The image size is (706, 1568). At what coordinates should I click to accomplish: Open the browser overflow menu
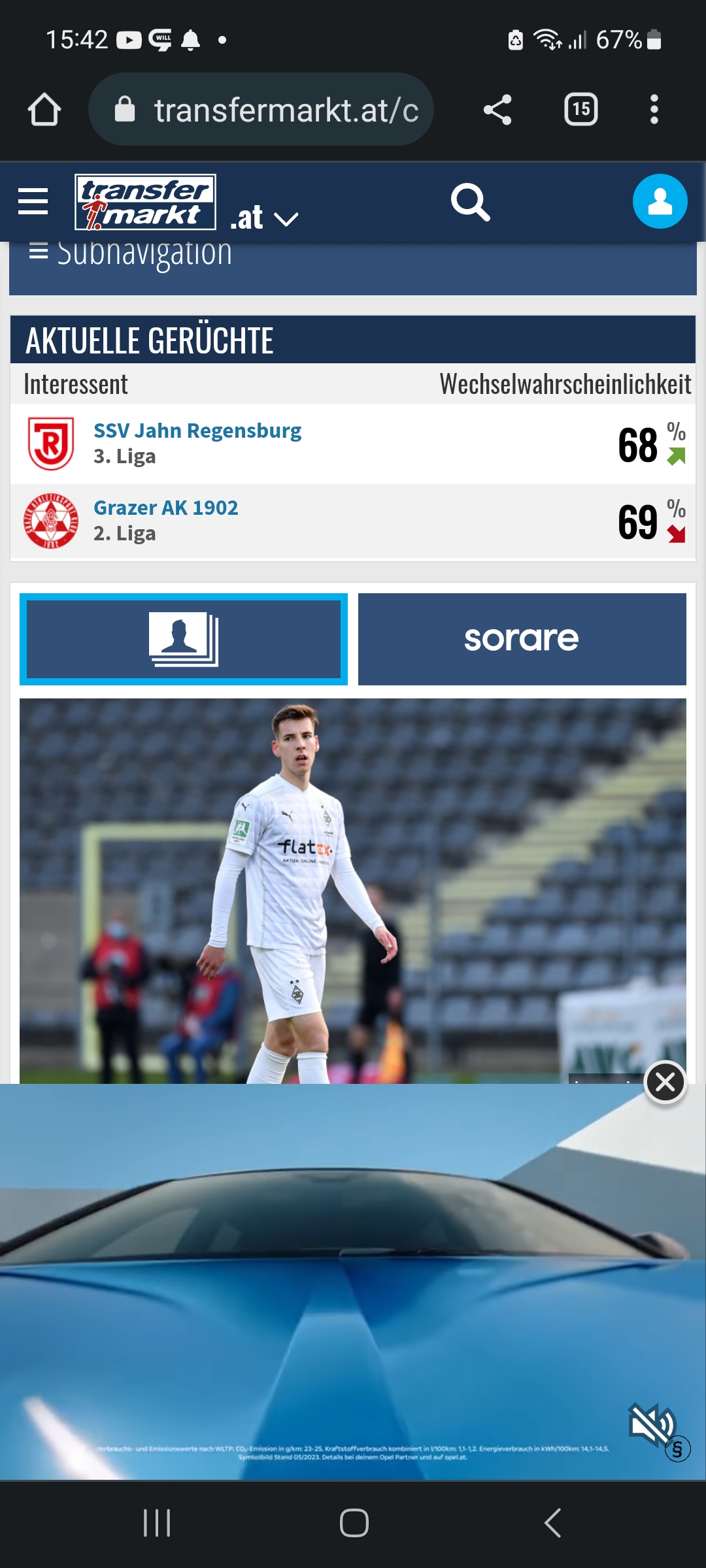click(x=654, y=109)
